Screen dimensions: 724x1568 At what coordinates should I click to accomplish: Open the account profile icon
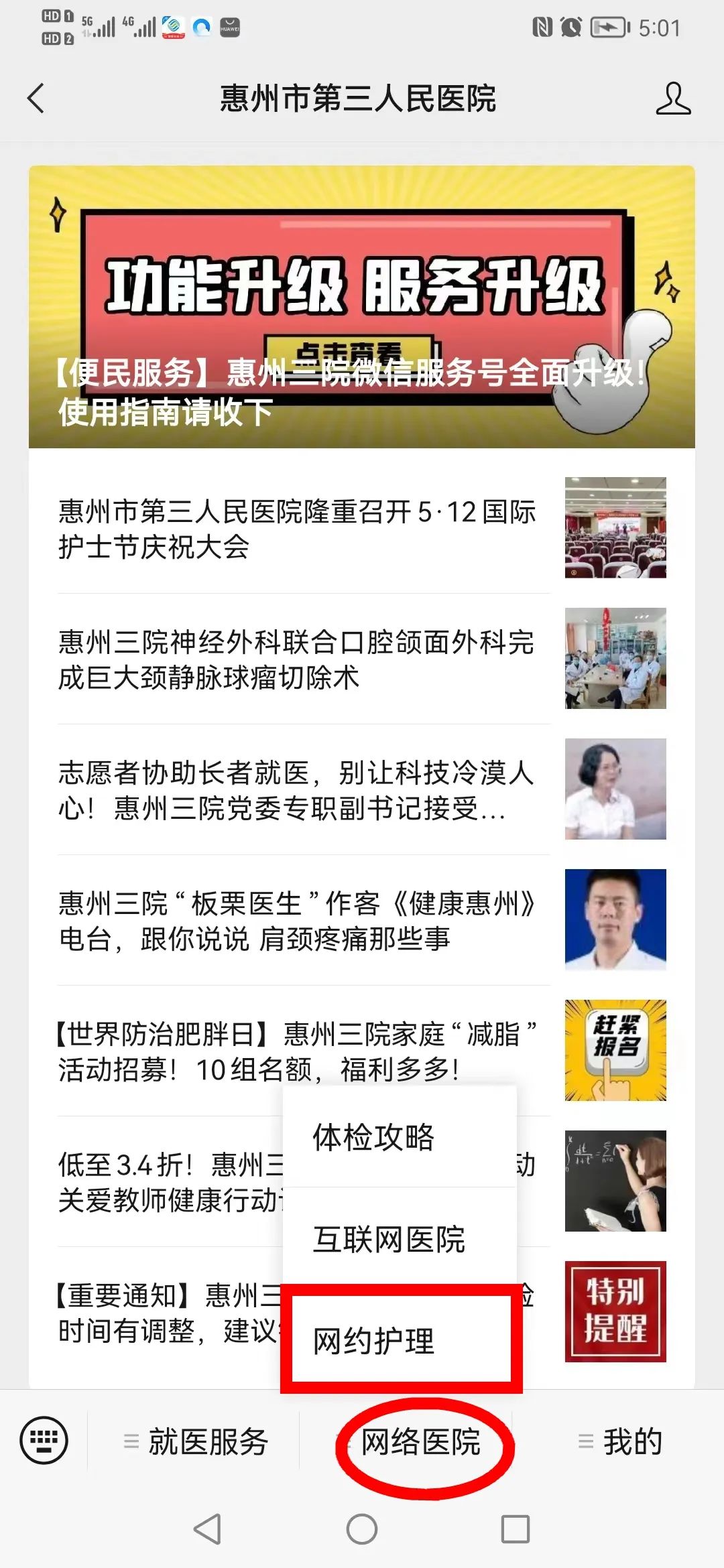coord(672,99)
